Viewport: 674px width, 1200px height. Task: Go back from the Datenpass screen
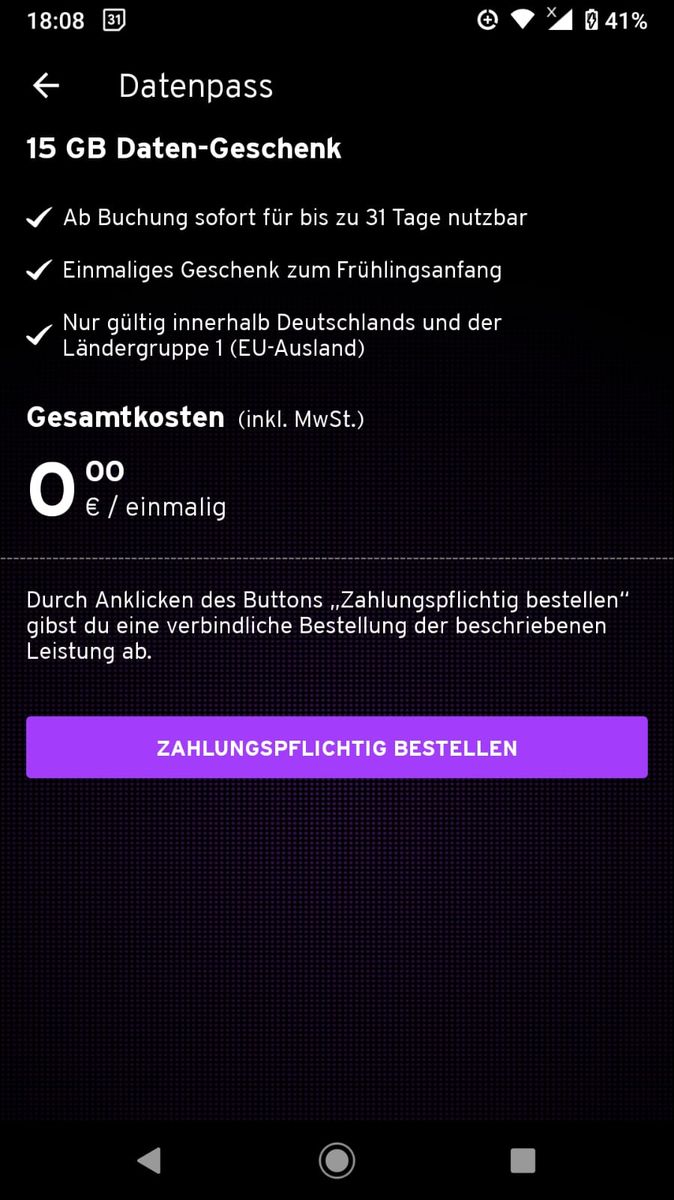point(46,86)
